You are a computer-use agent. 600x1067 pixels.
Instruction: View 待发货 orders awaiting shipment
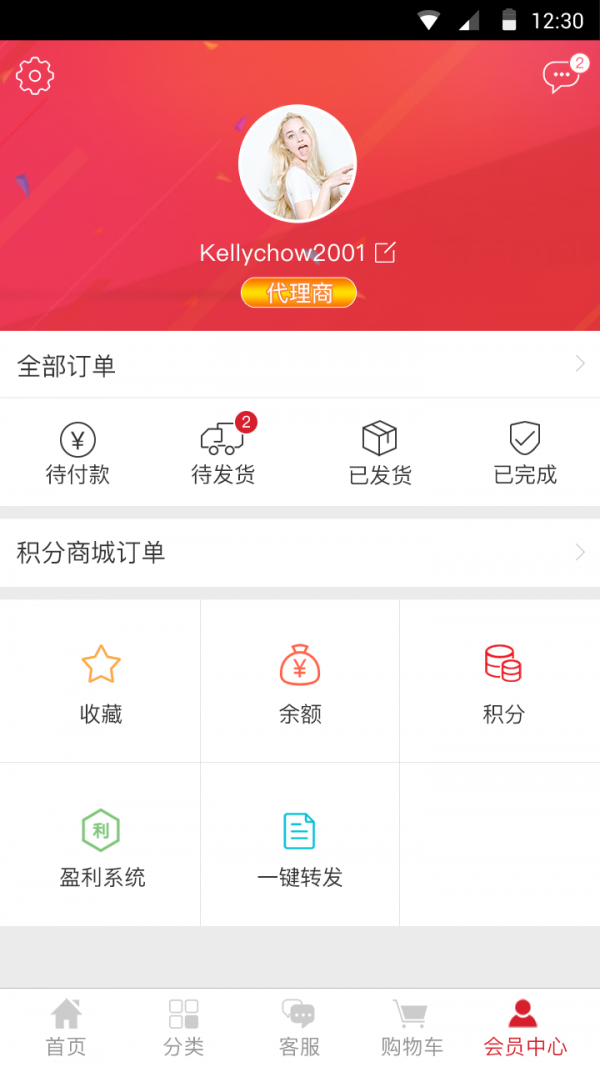(x=223, y=453)
